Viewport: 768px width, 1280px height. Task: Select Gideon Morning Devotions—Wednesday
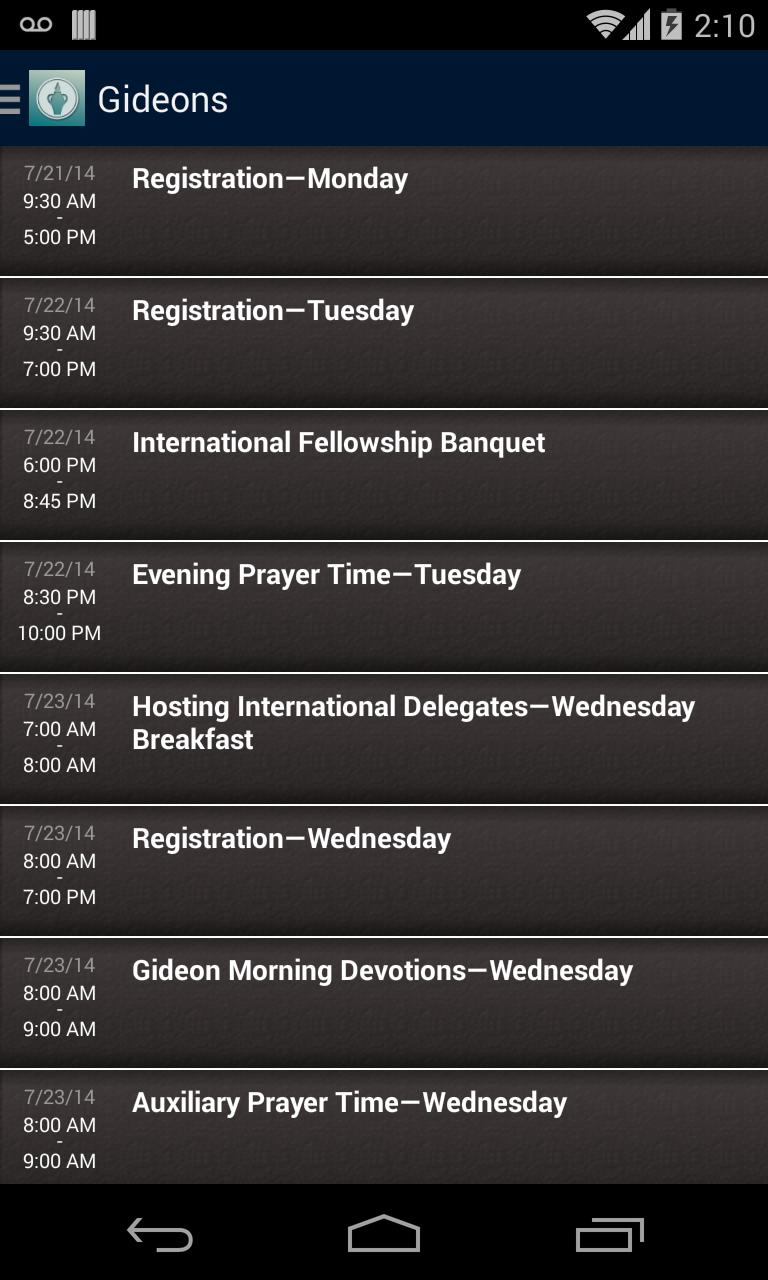tap(384, 999)
